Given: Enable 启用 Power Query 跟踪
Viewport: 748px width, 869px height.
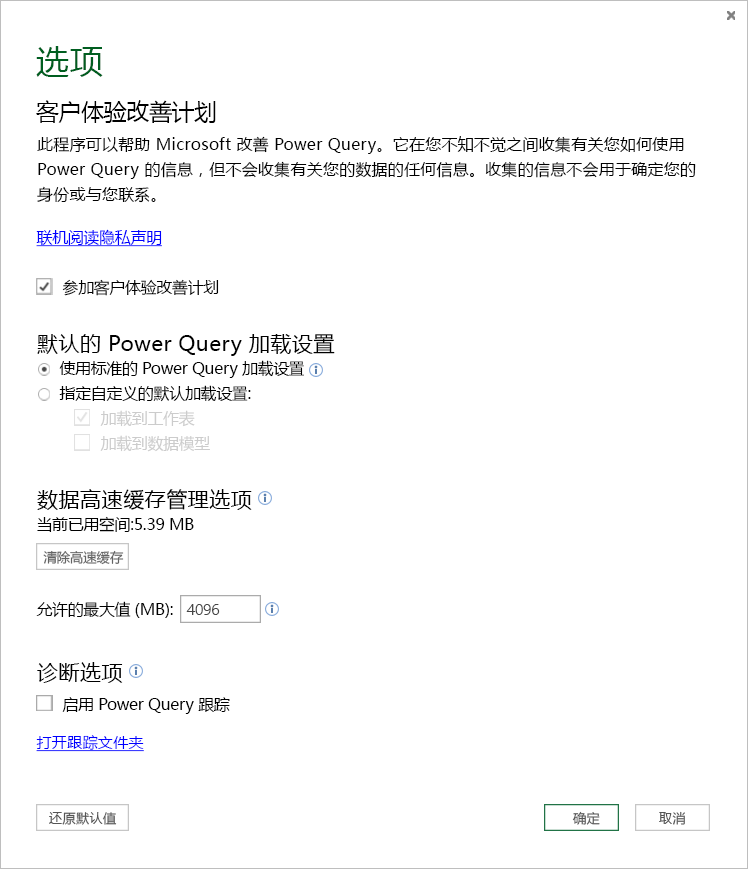Looking at the screenshot, I should point(44,703).
